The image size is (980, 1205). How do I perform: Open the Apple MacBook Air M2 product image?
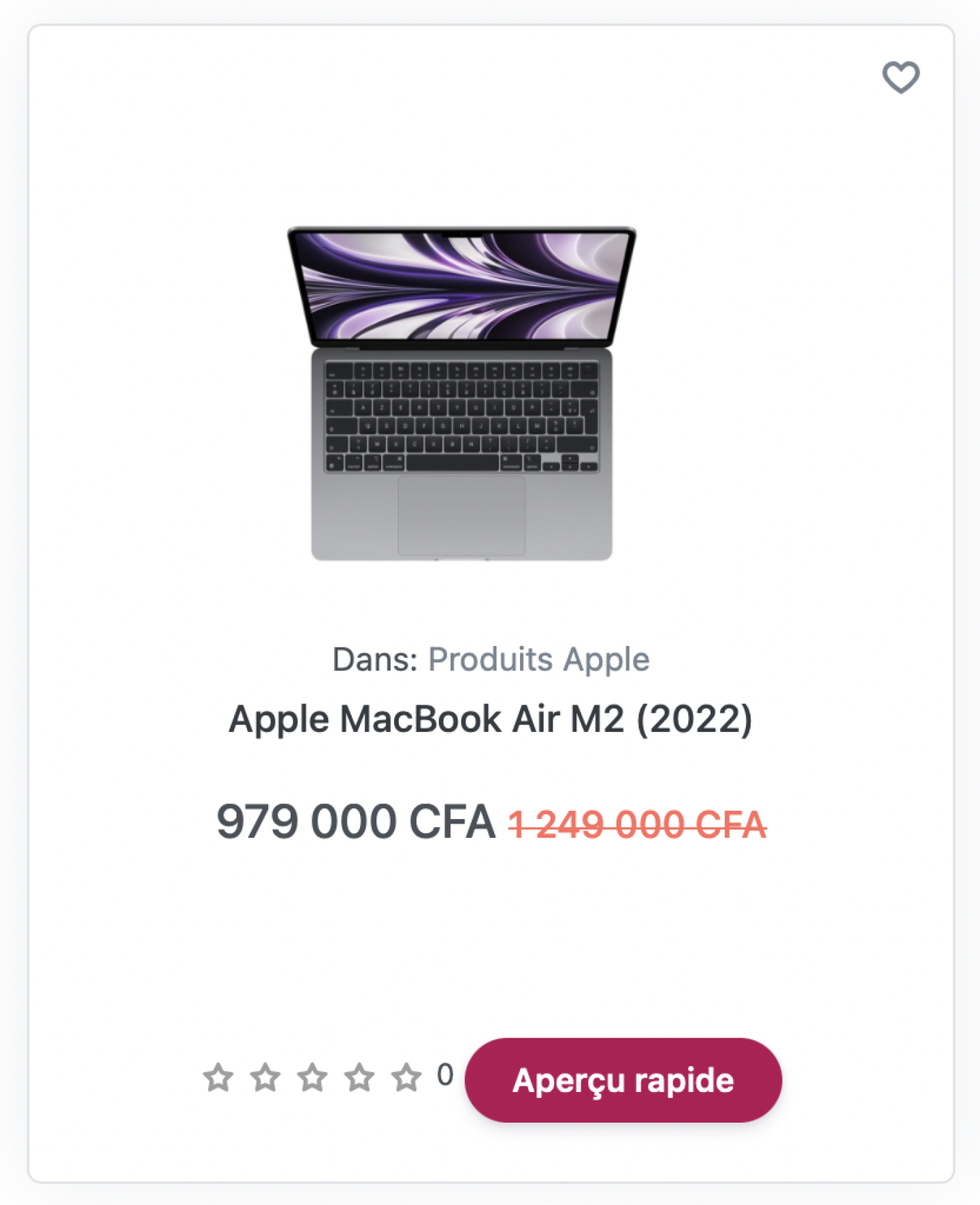(461, 393)
